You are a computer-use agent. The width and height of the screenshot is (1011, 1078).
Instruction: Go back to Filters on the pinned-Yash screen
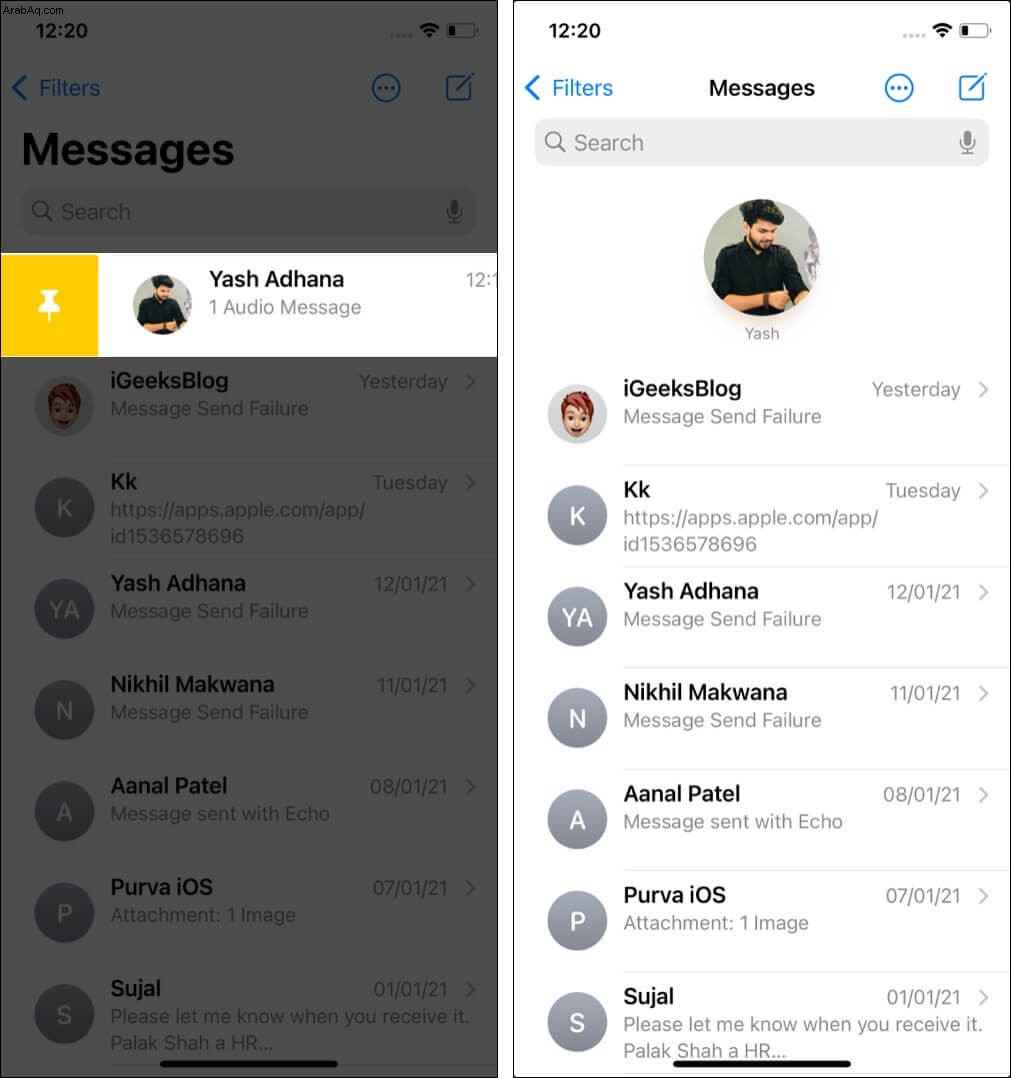[x=569, y=88]
